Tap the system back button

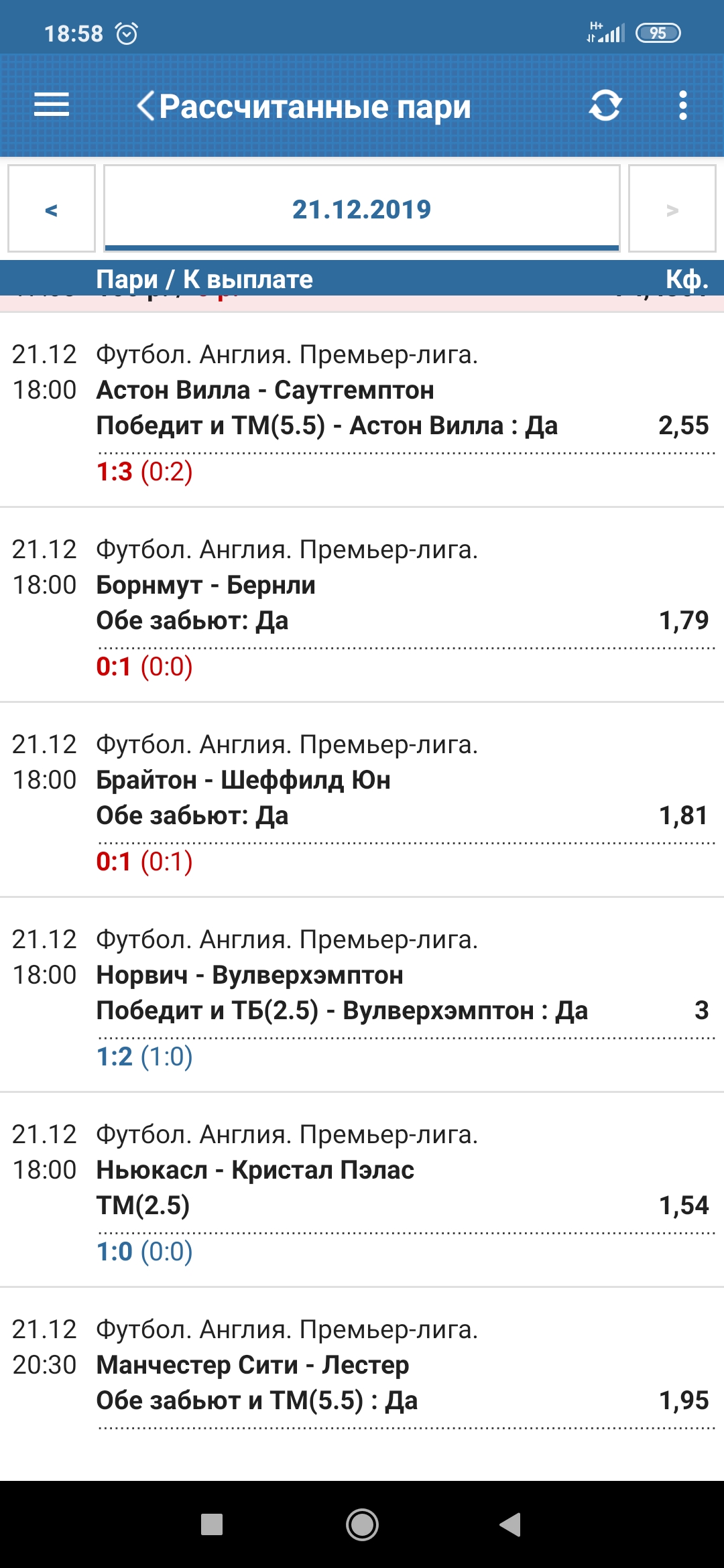tap(511, 1525)
